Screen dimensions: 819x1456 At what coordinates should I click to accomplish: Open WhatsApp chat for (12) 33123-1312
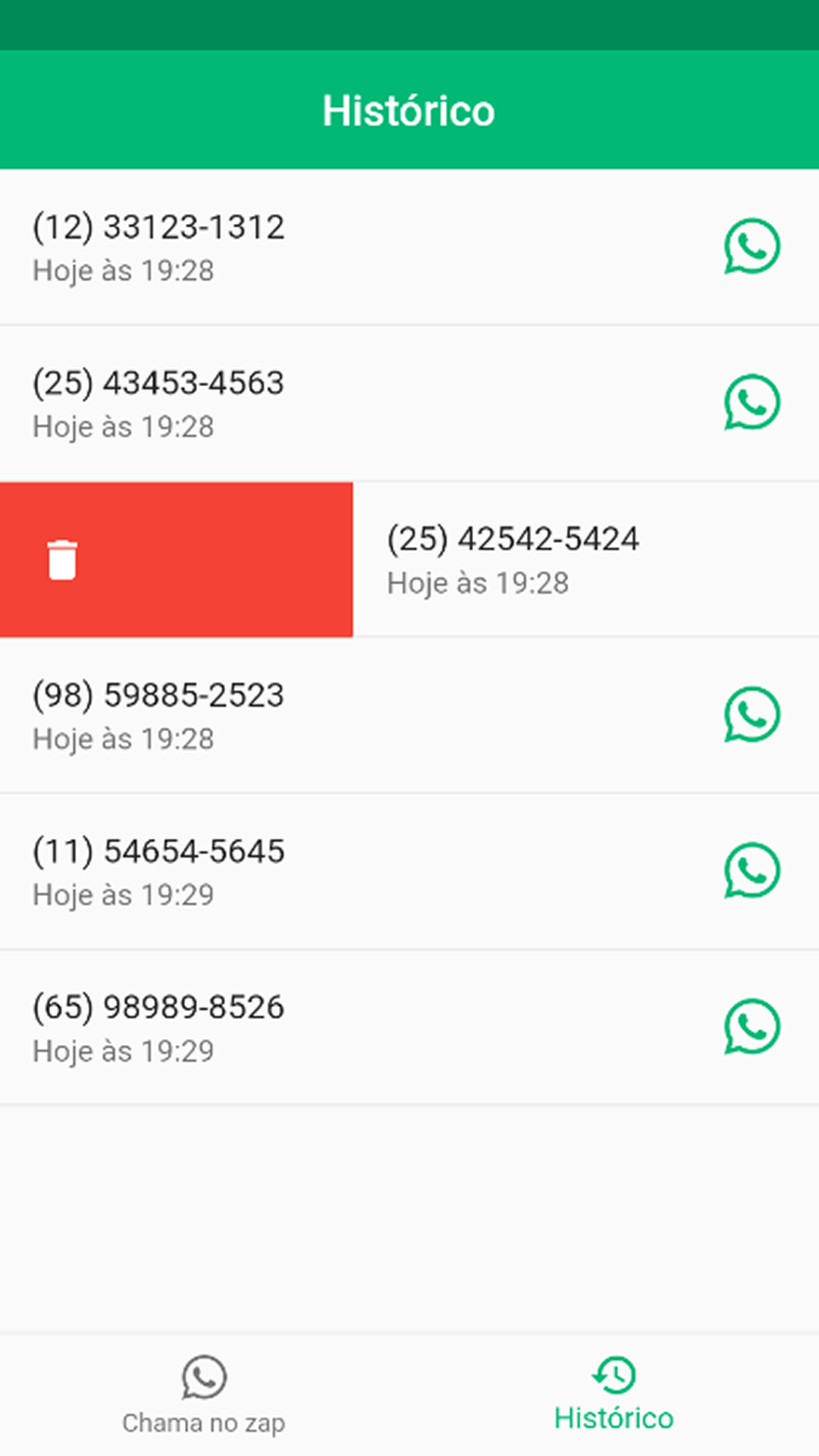(752, 246)
